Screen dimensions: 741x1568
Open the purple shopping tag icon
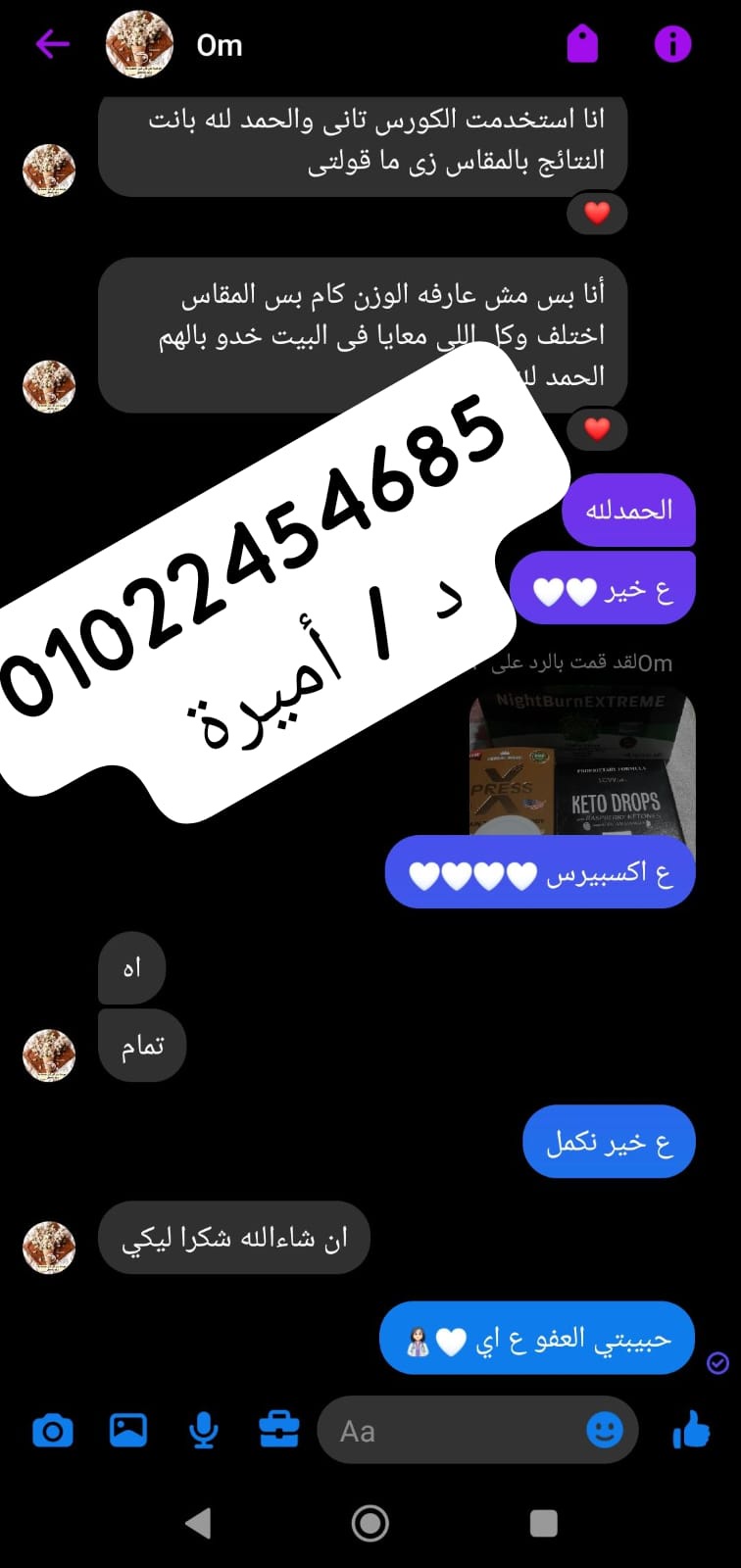pos(582,44)
